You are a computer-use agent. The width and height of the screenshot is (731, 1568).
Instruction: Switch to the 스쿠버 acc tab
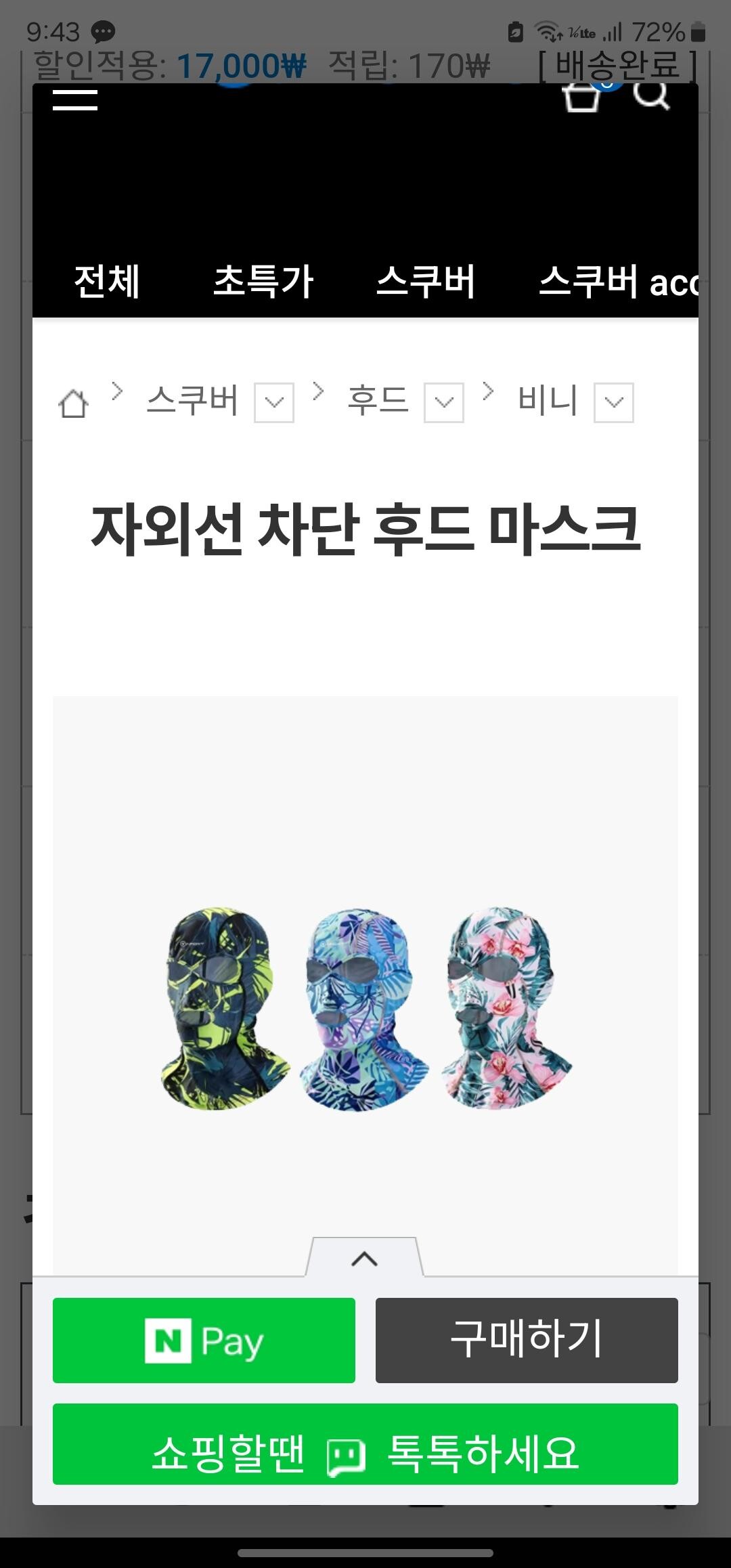[617, 282]
